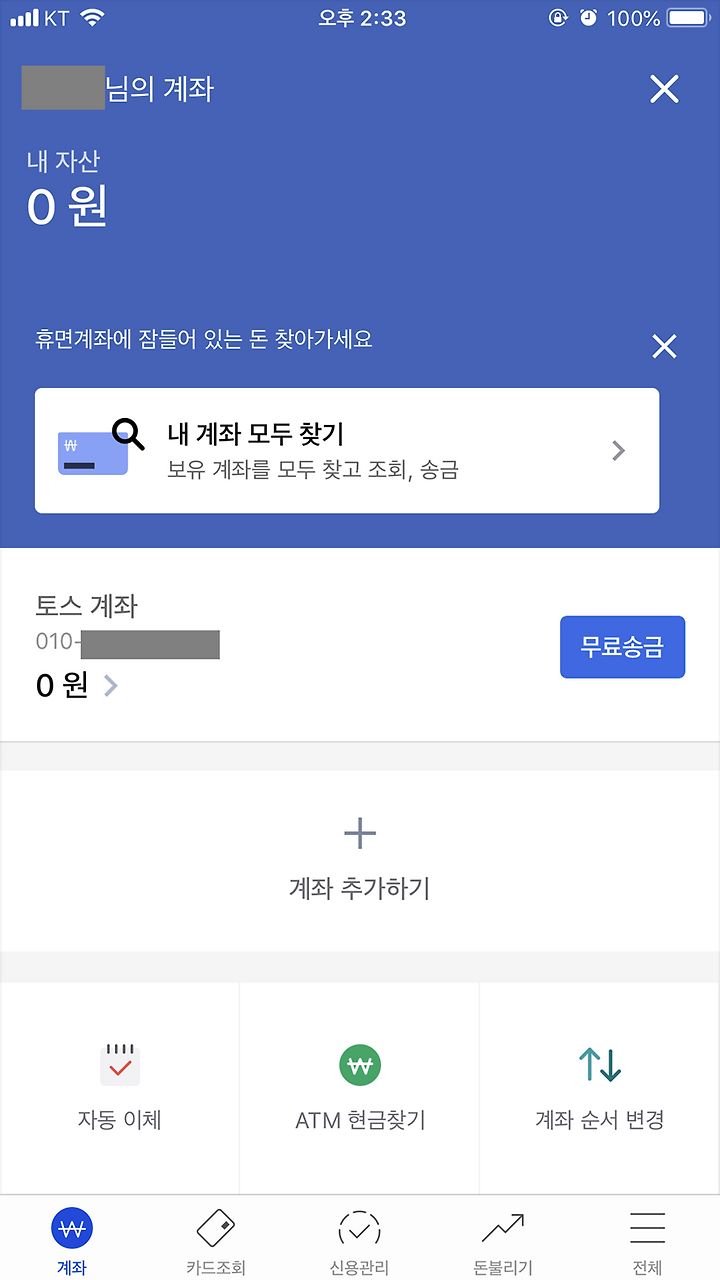Go to the 돈불리기 tab
Viewport: 720px width, 1280px height.
(503, 1240)
